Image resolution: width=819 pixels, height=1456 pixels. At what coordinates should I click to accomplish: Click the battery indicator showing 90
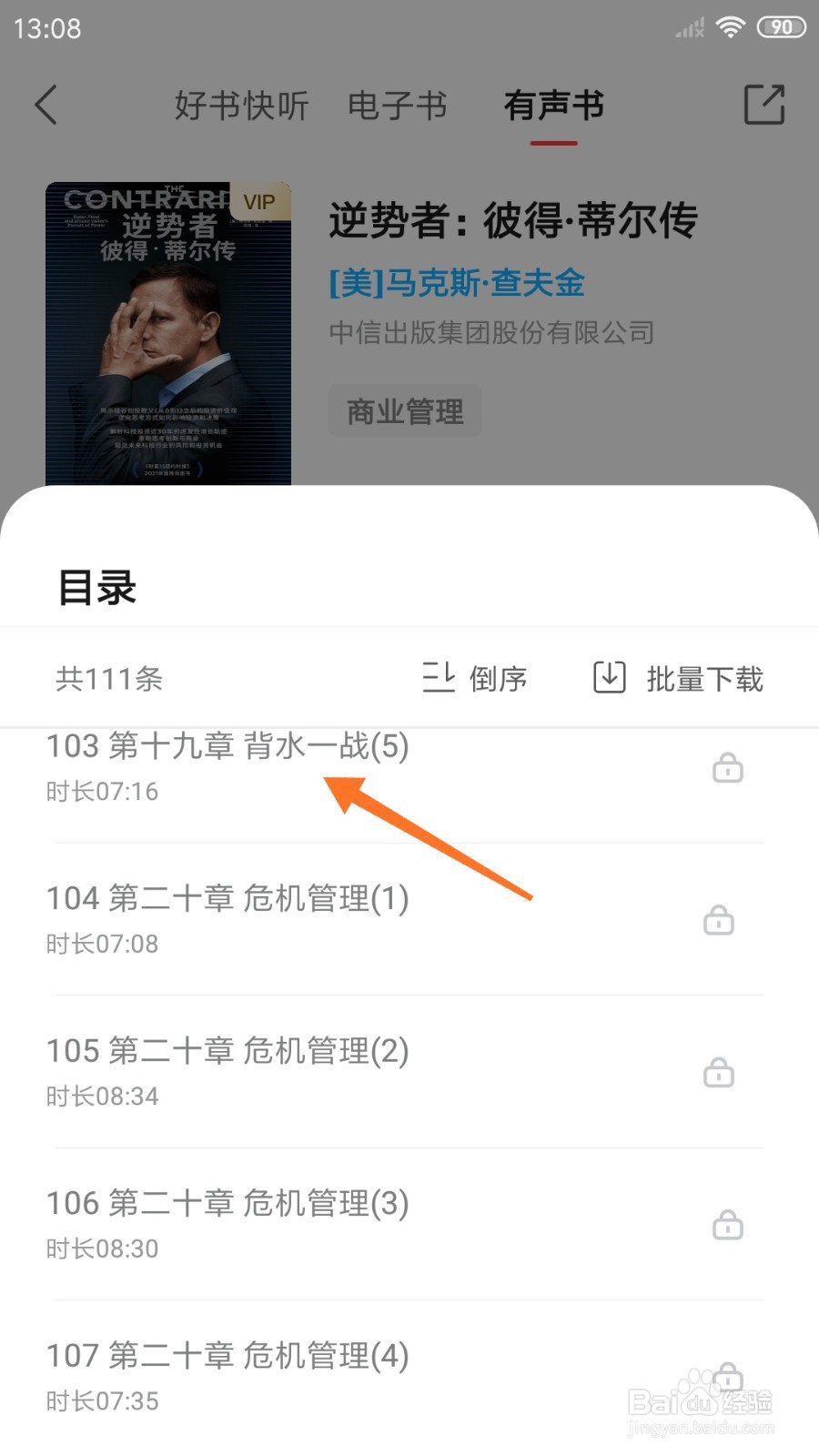pyautogui.click(x=779, y=27)
